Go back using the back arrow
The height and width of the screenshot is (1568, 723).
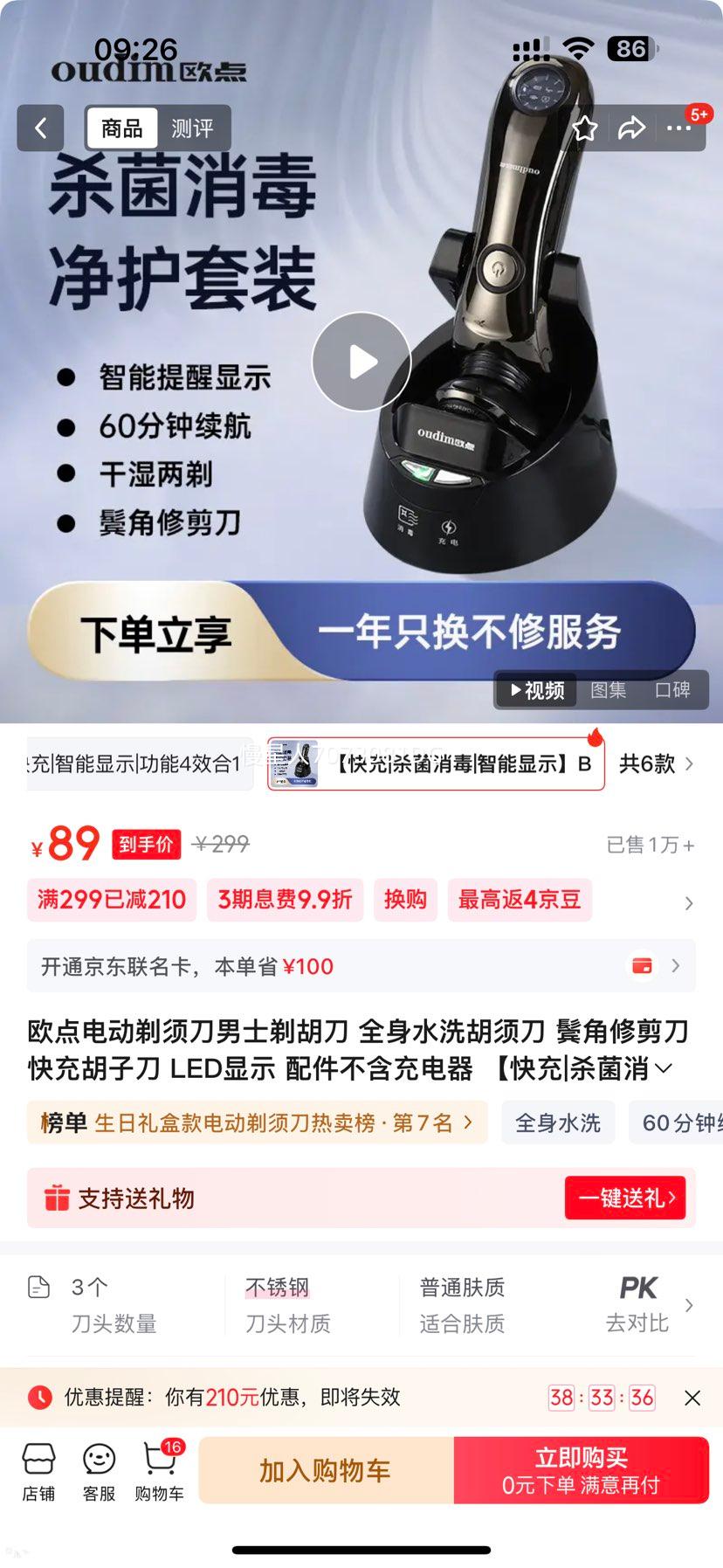(x=40, y=128)
